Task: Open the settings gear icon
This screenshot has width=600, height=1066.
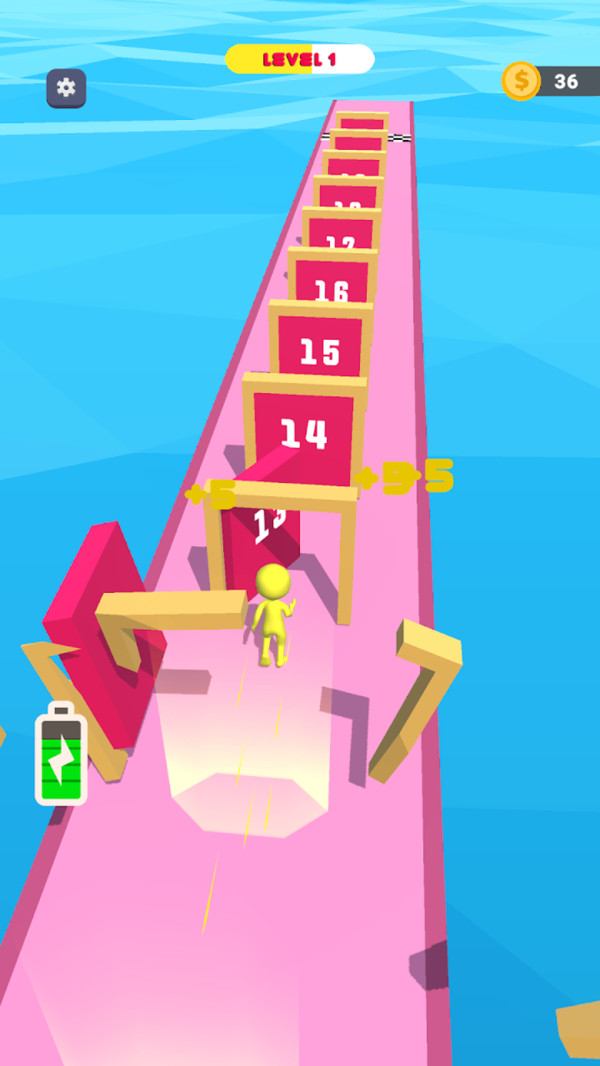Action: [66, 88]
